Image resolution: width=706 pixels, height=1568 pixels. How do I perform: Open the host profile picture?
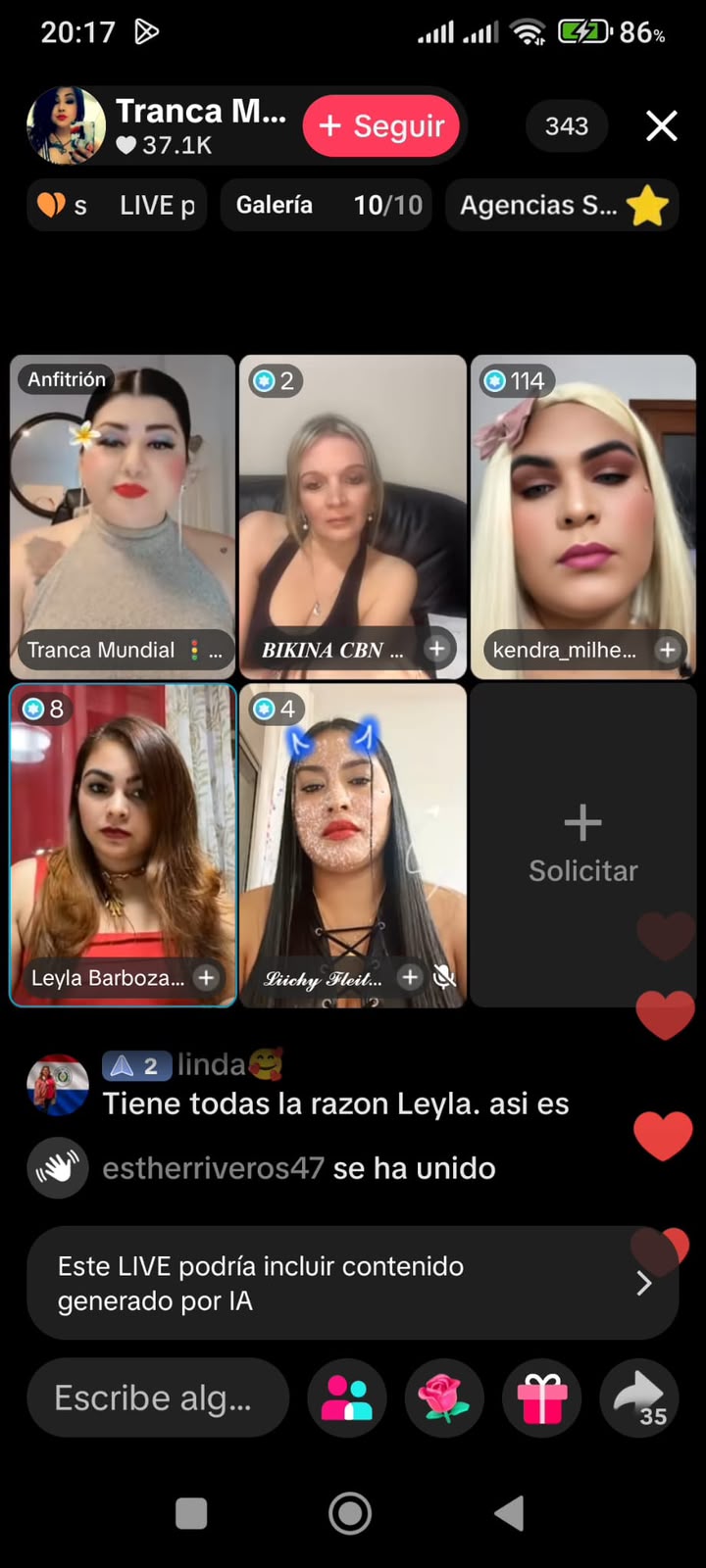[x=66, y=125]
